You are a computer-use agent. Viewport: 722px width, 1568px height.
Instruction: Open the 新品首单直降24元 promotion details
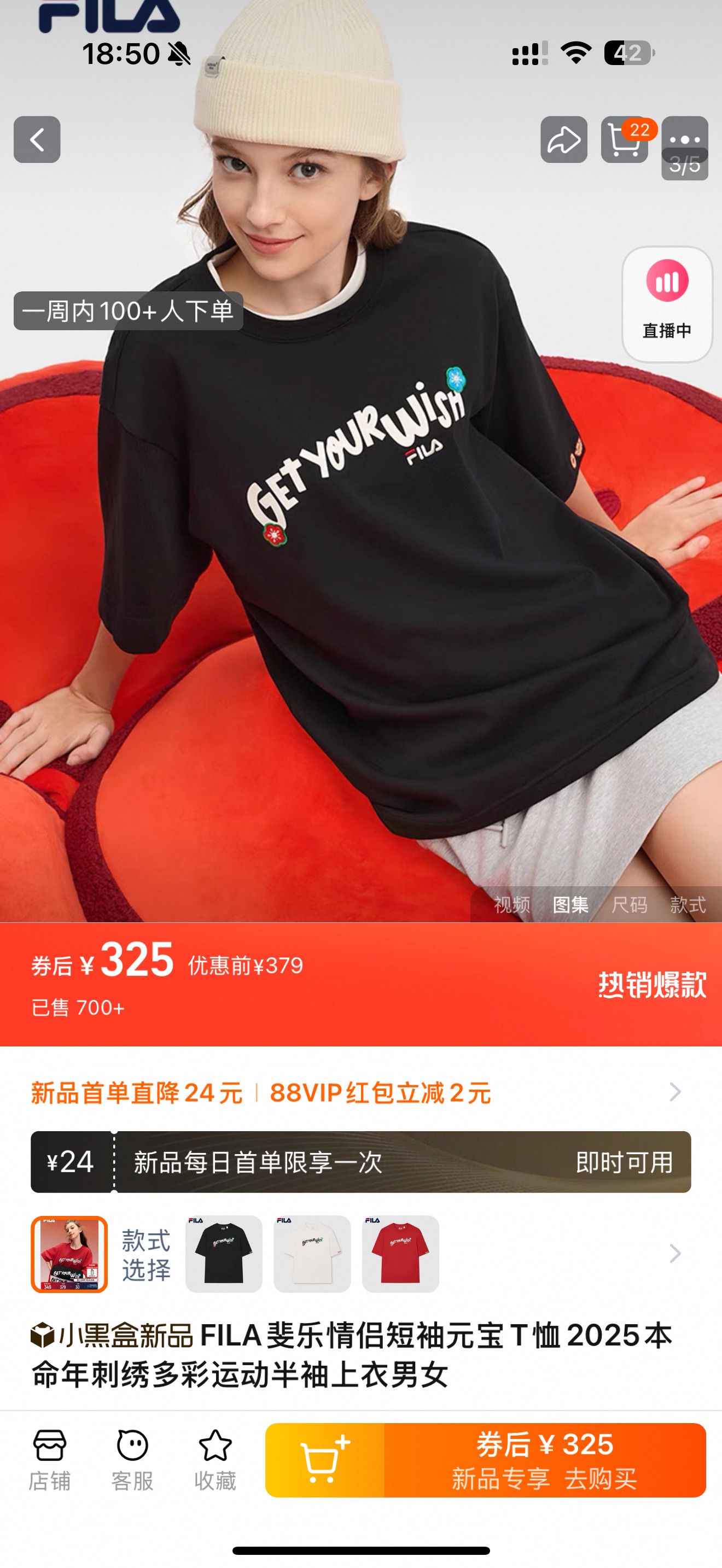click(359, 1092)
